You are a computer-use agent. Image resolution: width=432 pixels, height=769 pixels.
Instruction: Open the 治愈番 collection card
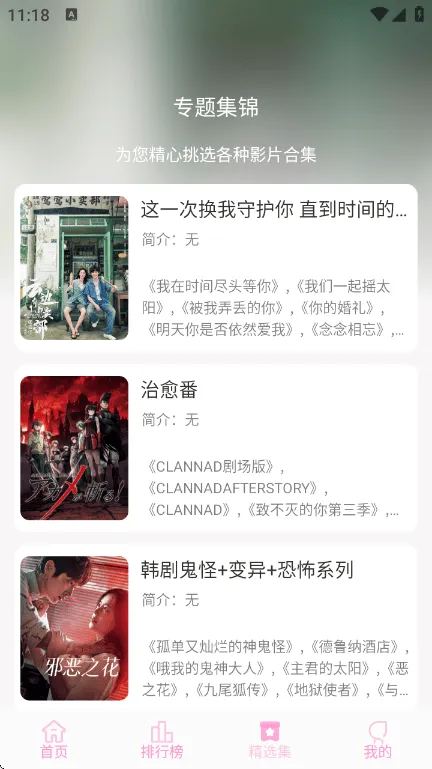tap(216, 448)
